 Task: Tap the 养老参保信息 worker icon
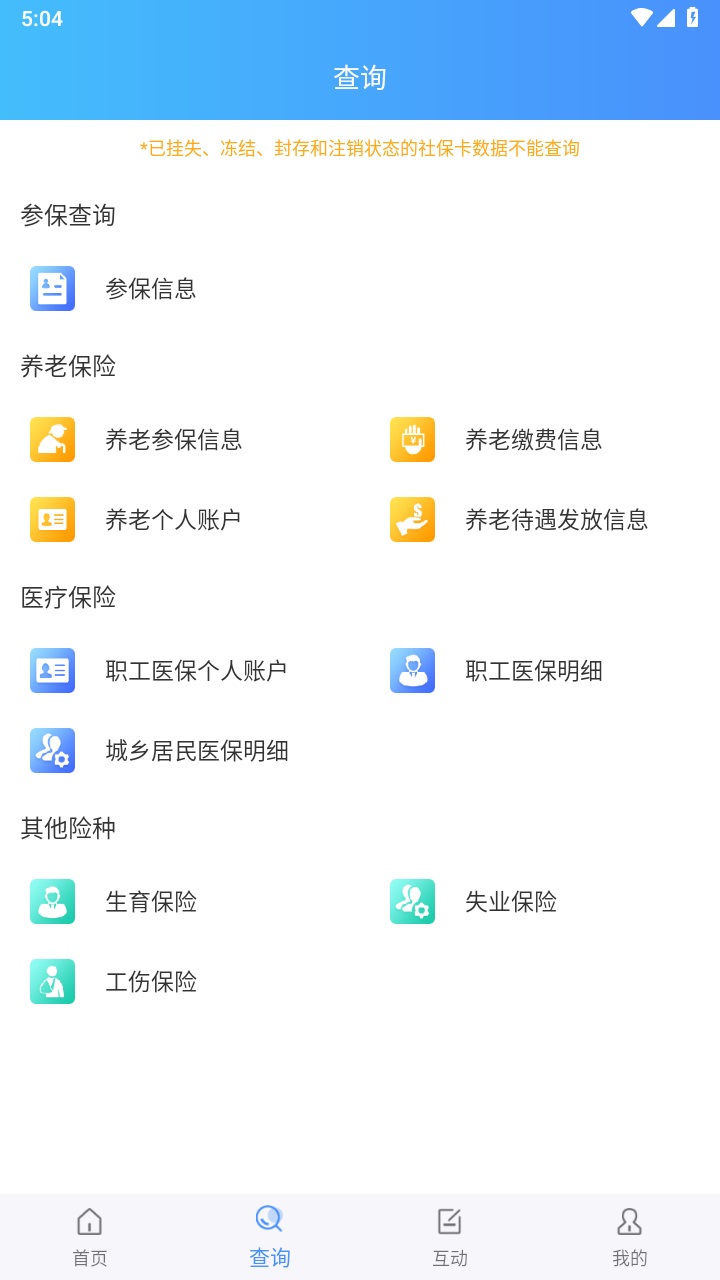point(52,439)
